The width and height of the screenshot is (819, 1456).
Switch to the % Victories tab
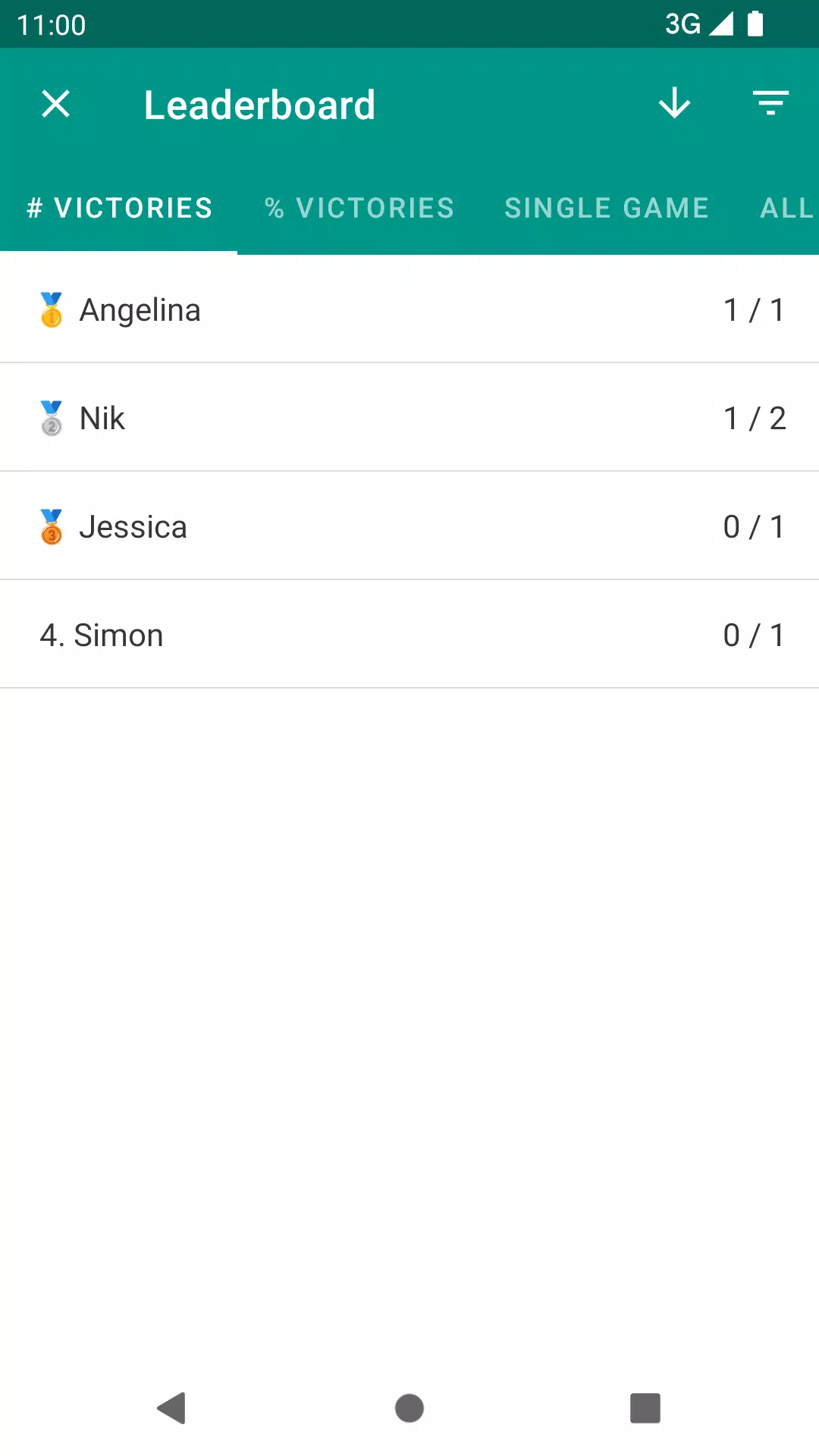pyautogui.click(x=359, y=208)
